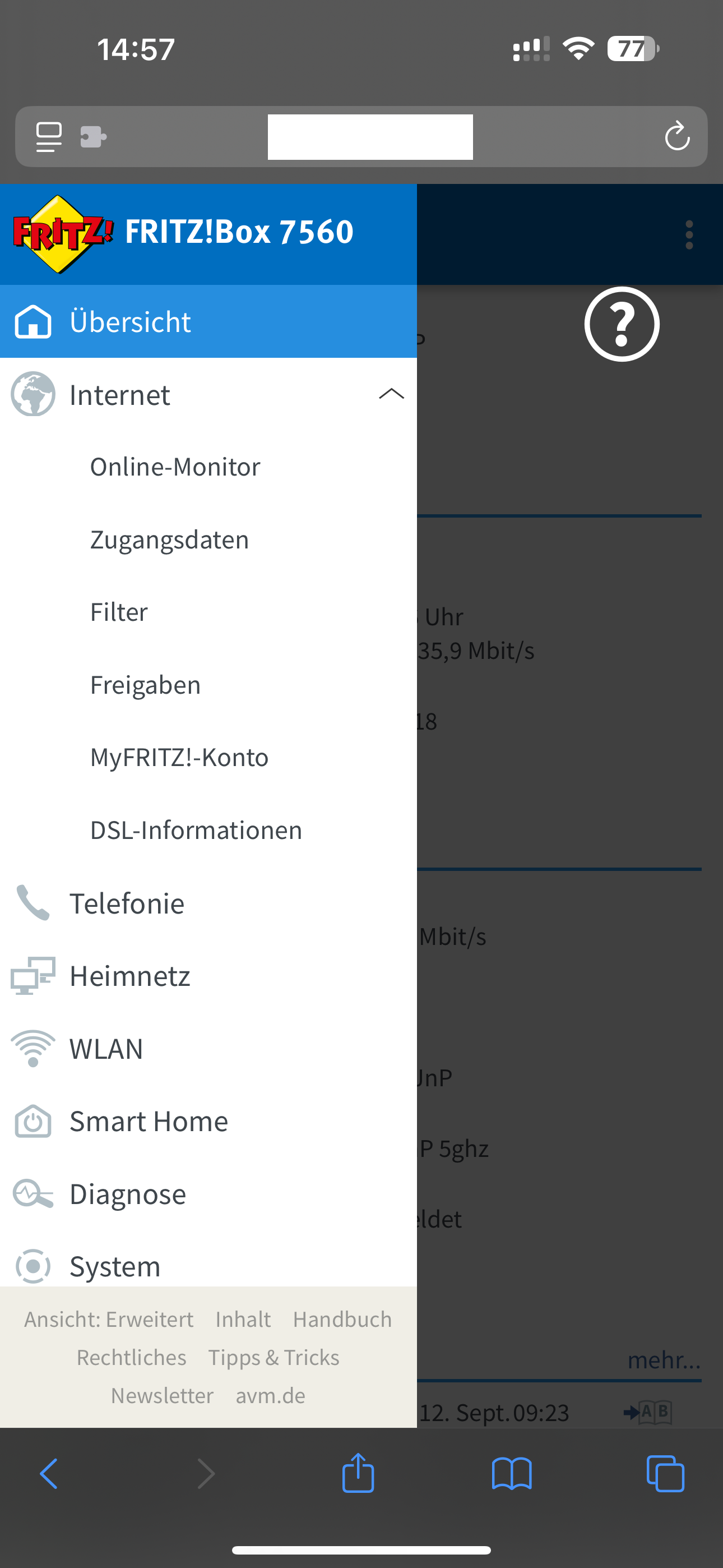Open the Heimnetz section
Screen dimensions: 723x1568
click(x=129, y=976)
